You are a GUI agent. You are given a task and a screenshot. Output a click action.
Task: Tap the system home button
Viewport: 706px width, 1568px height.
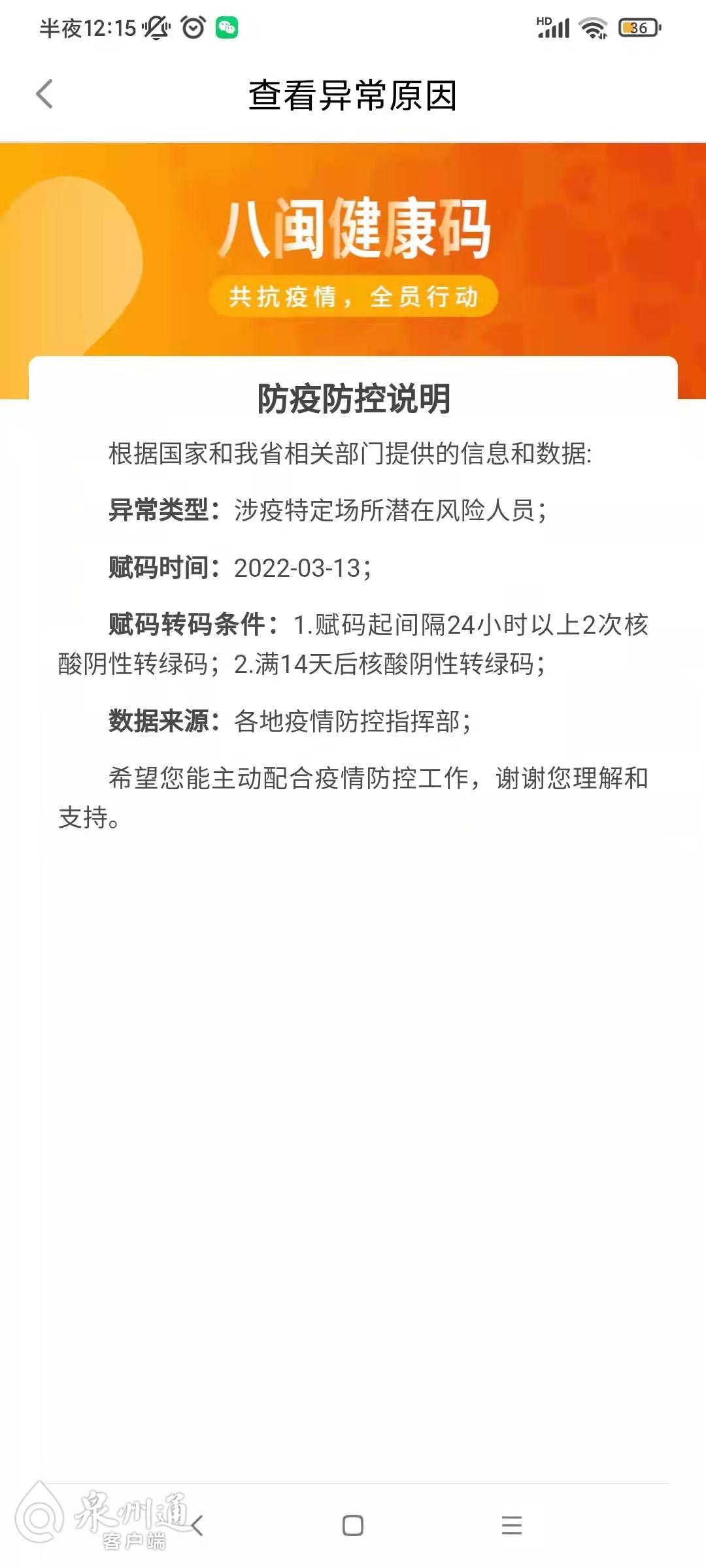(353, 1526)
